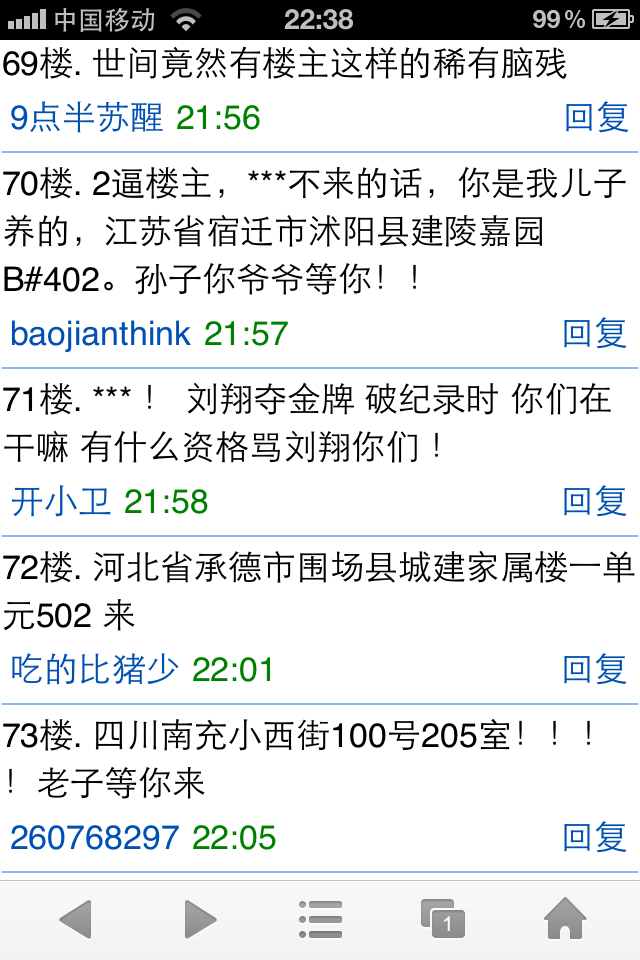Reply to 260768297's comment
This screenshot has width=640, height=960.
(596, 837)
